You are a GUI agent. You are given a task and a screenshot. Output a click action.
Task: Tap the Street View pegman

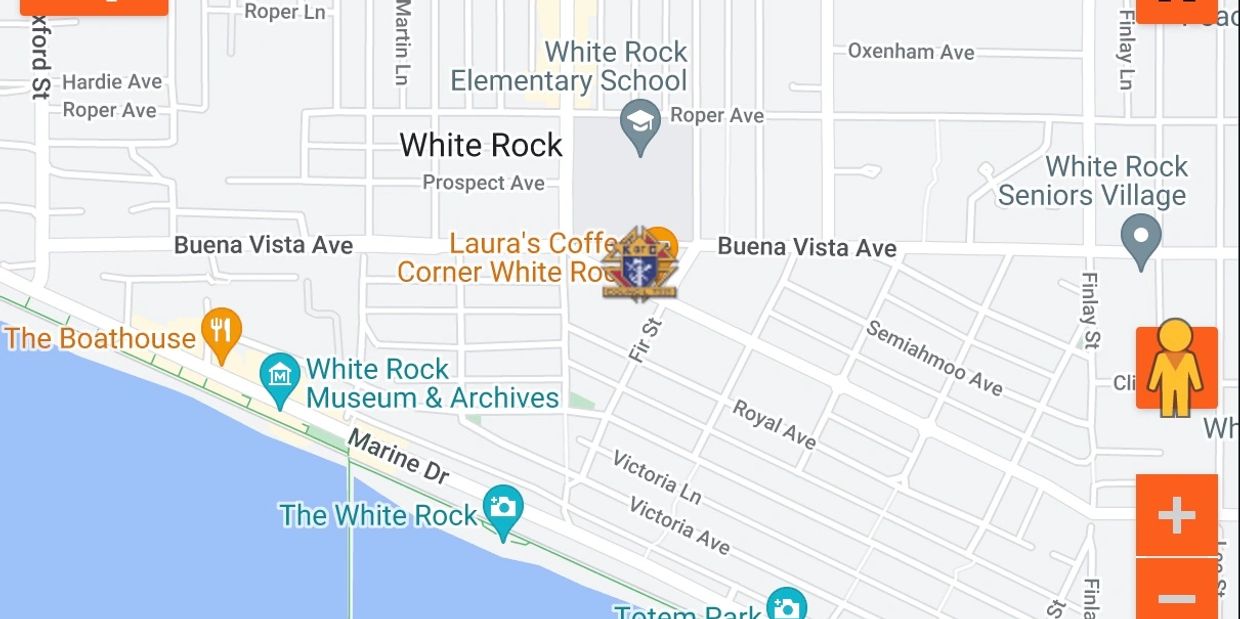point(1176,367)
